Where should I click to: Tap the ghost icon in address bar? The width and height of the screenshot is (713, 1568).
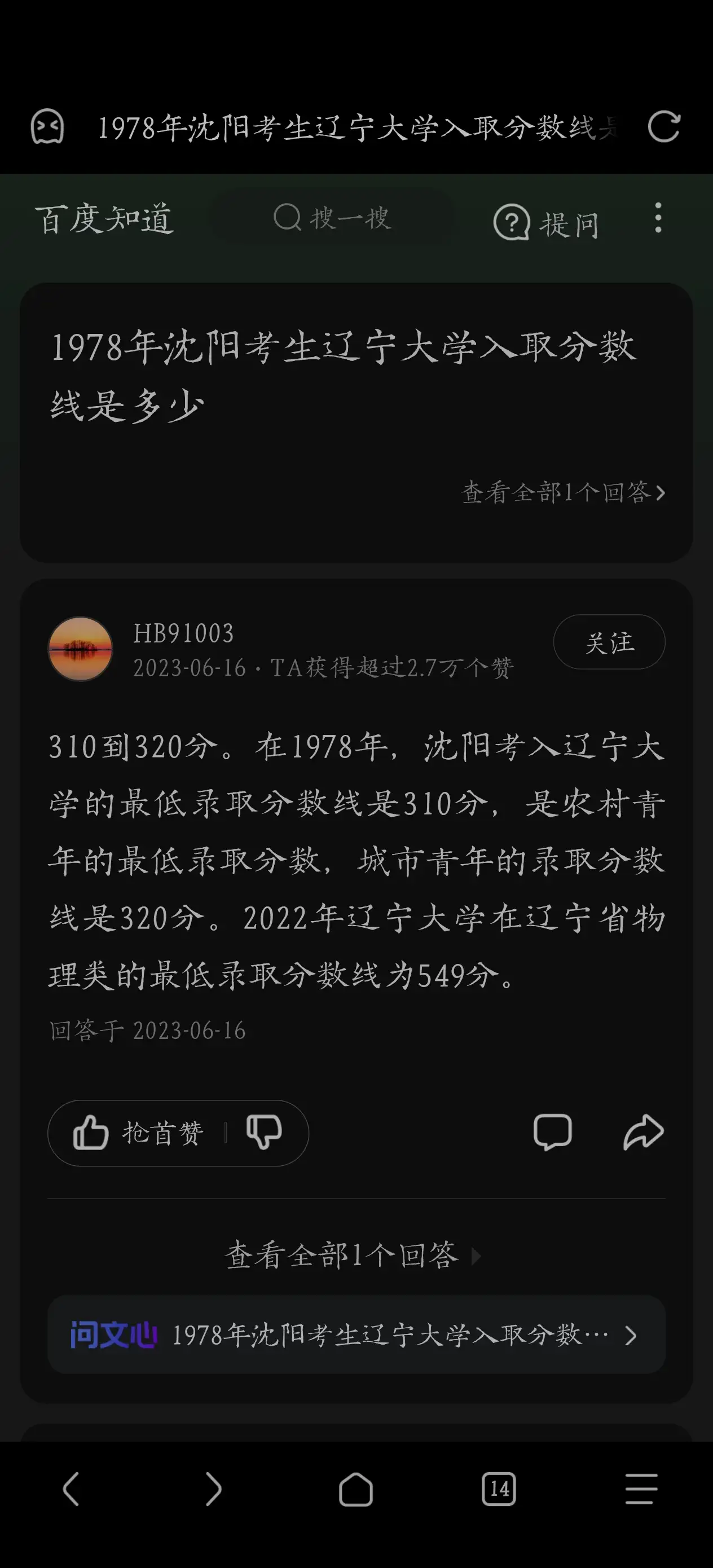47,127
